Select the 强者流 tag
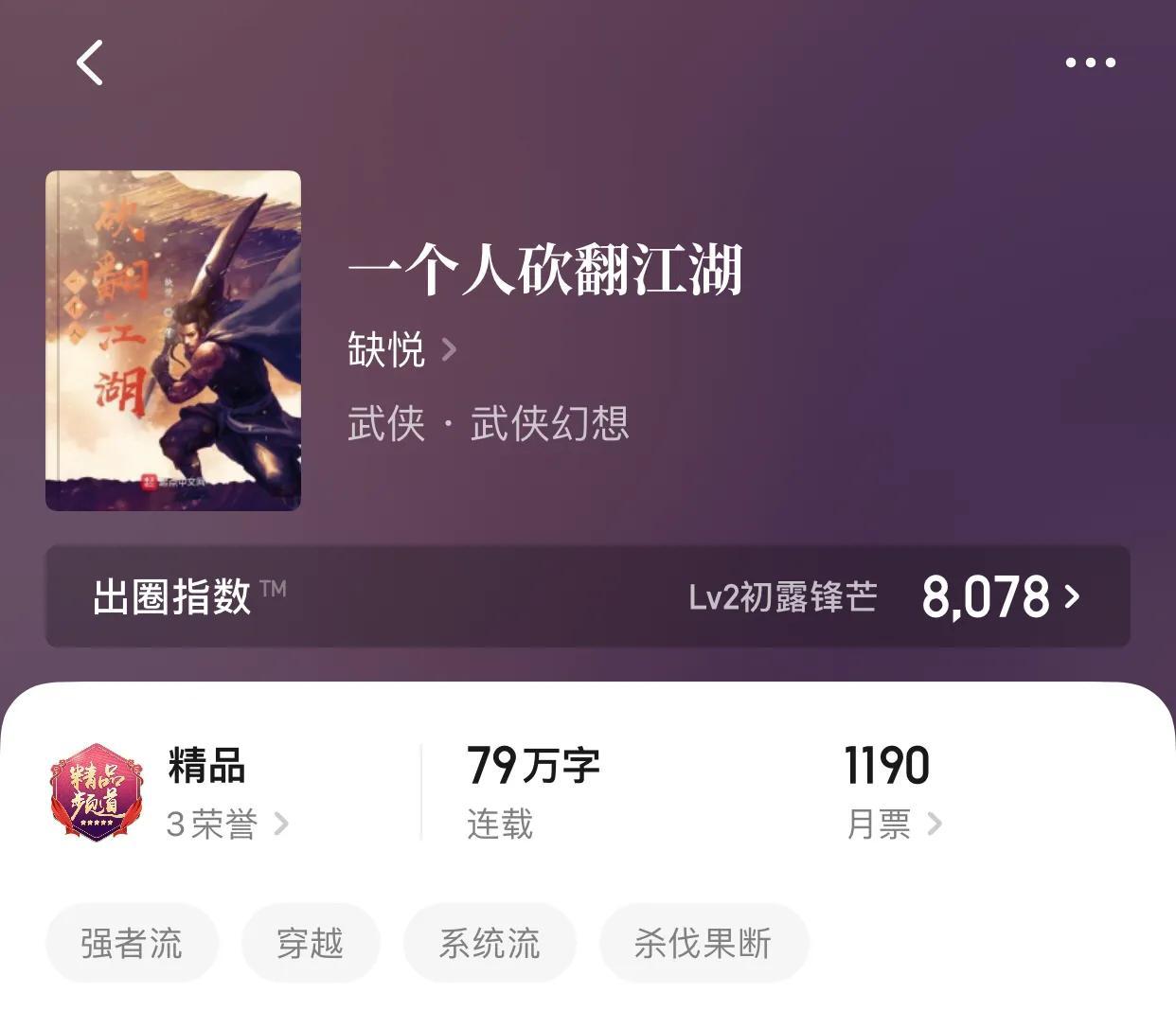1176x1011 pixels. click(x=132, y=943)
